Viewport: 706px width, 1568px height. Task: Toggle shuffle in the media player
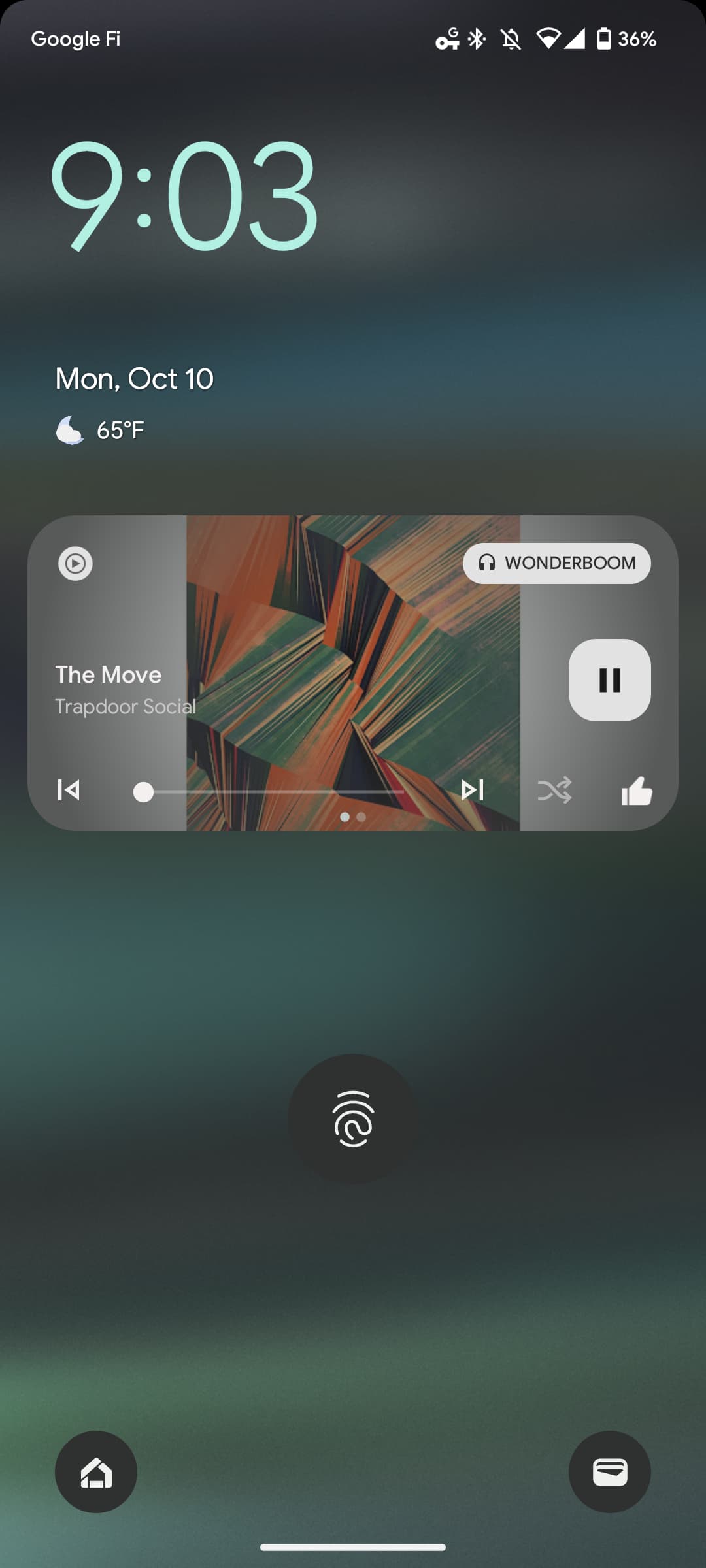coord(554,791)
